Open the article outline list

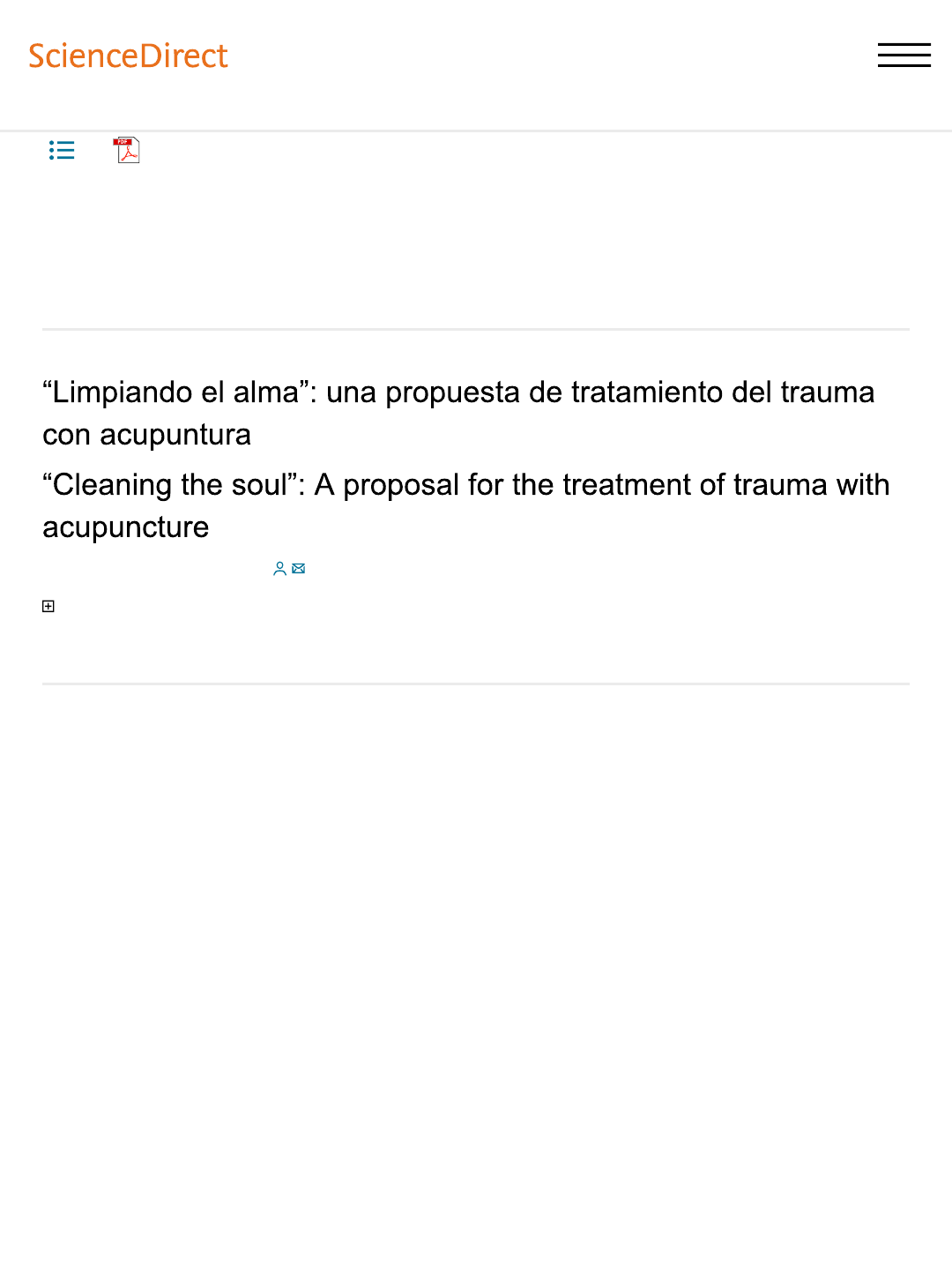pyautogui.click(x=62, y=150)
